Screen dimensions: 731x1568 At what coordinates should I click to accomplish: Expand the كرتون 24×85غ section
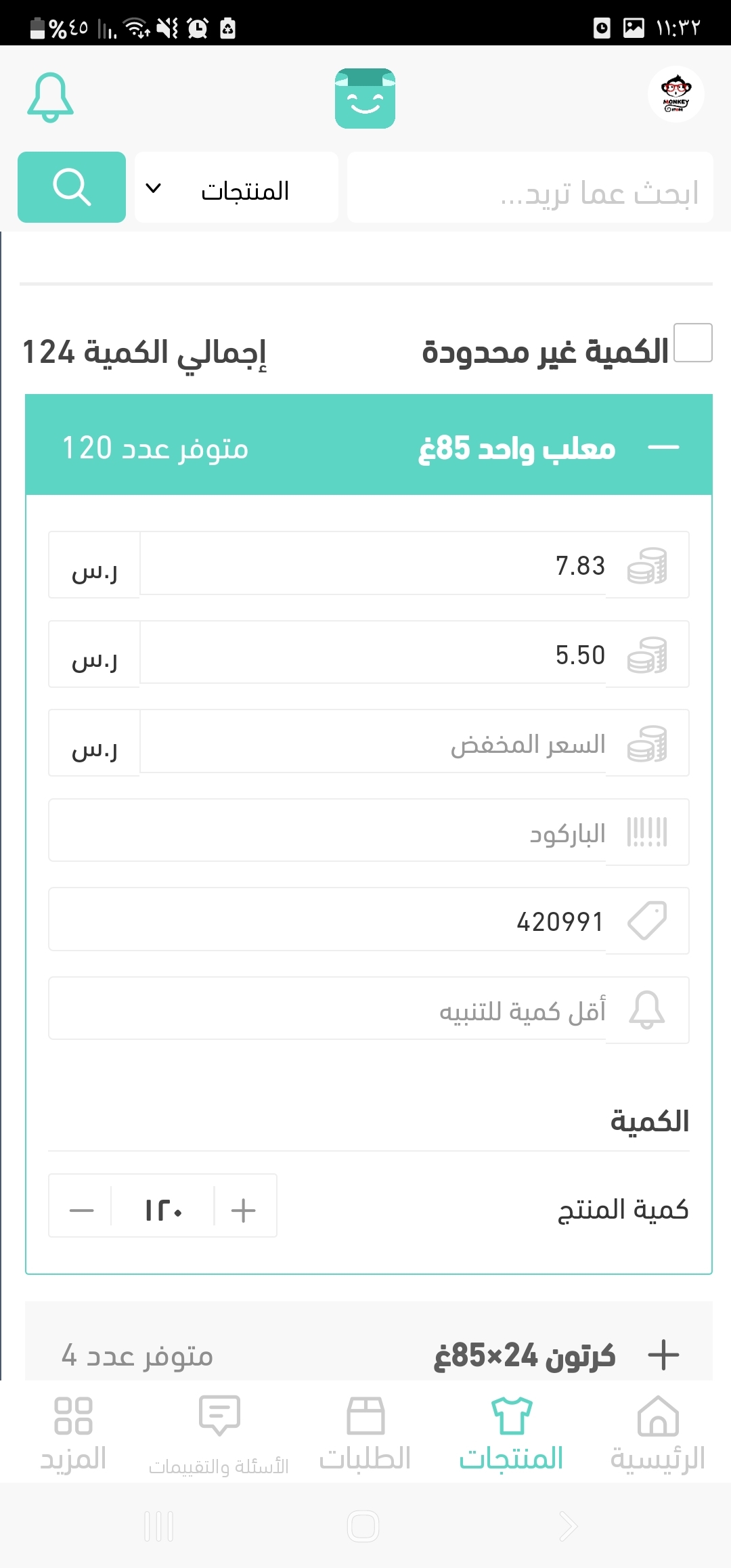(663, 1355)
